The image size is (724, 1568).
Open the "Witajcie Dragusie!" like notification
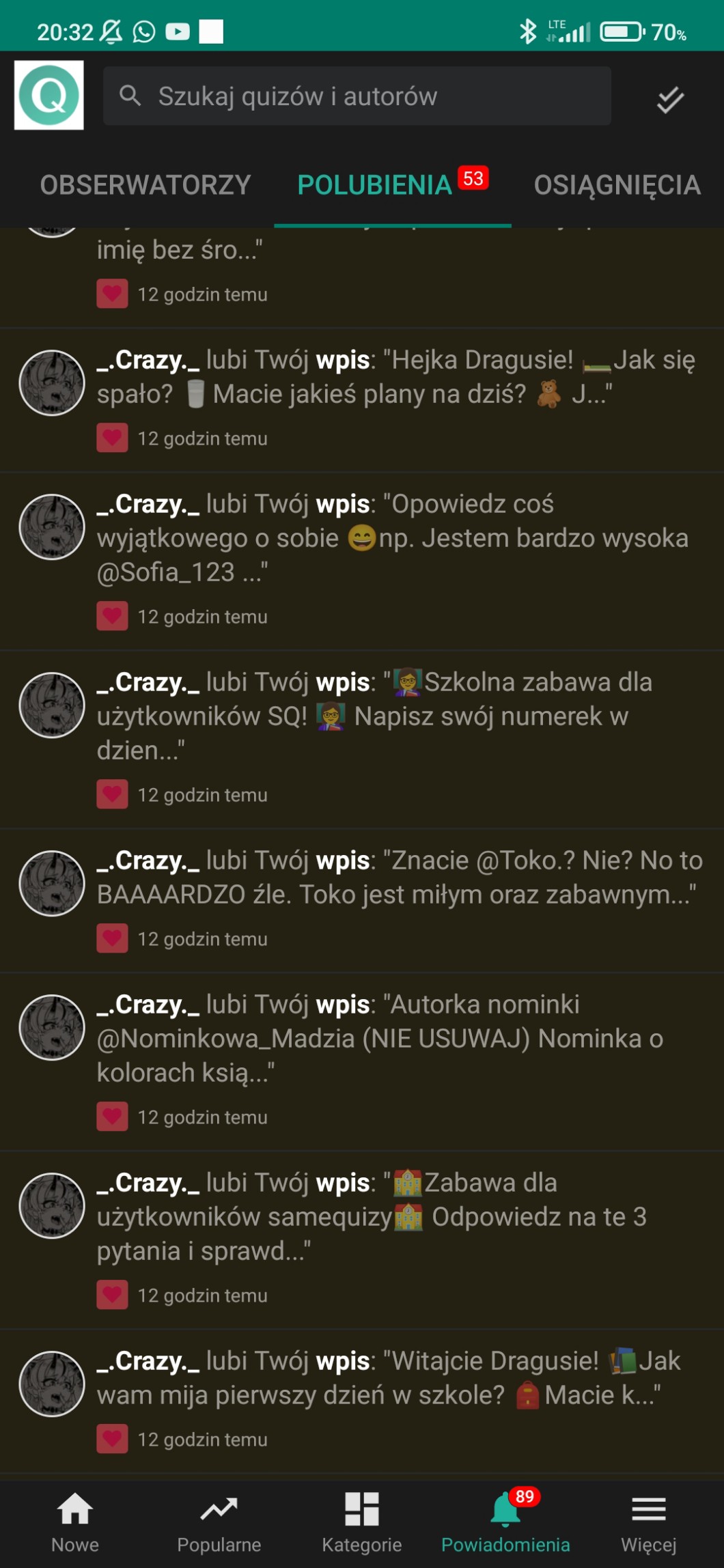click(362, 1401)
